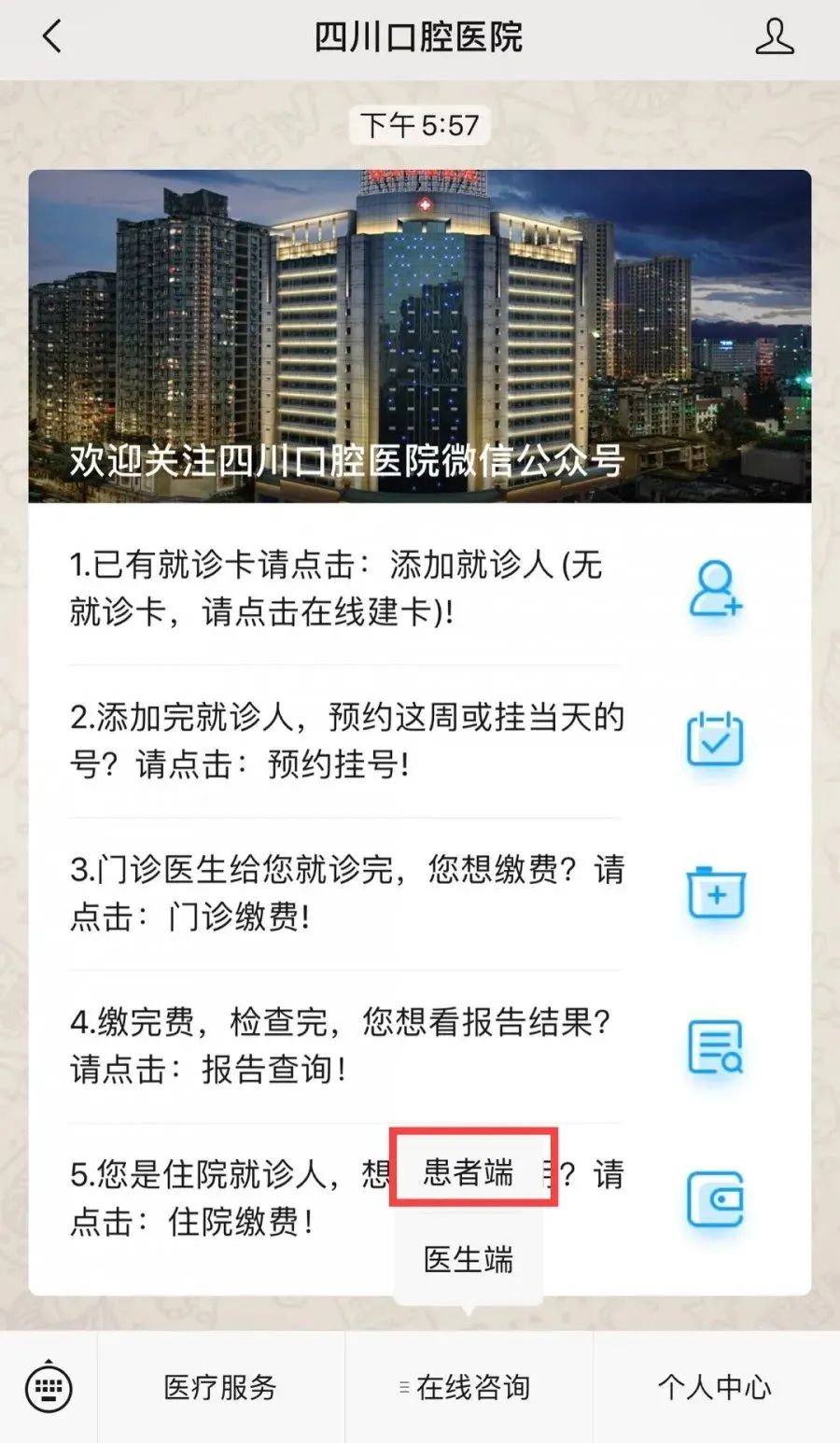This screenshot has width=840, height=1443.
Task: Open the appointment calendar icon
Action: [x=715, y=742]
